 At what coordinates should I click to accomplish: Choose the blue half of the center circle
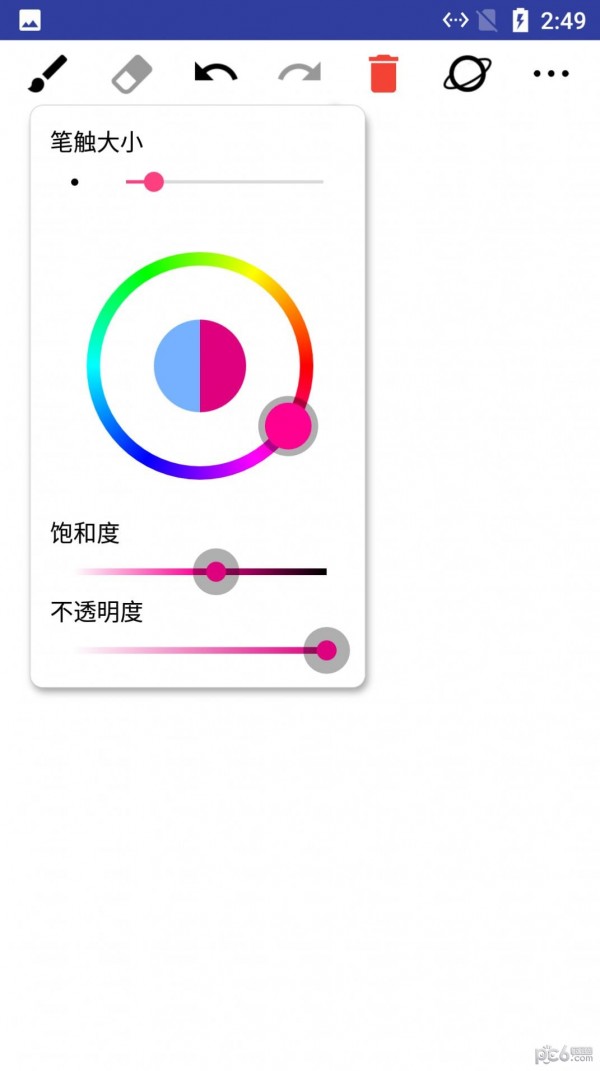(177, 366)
